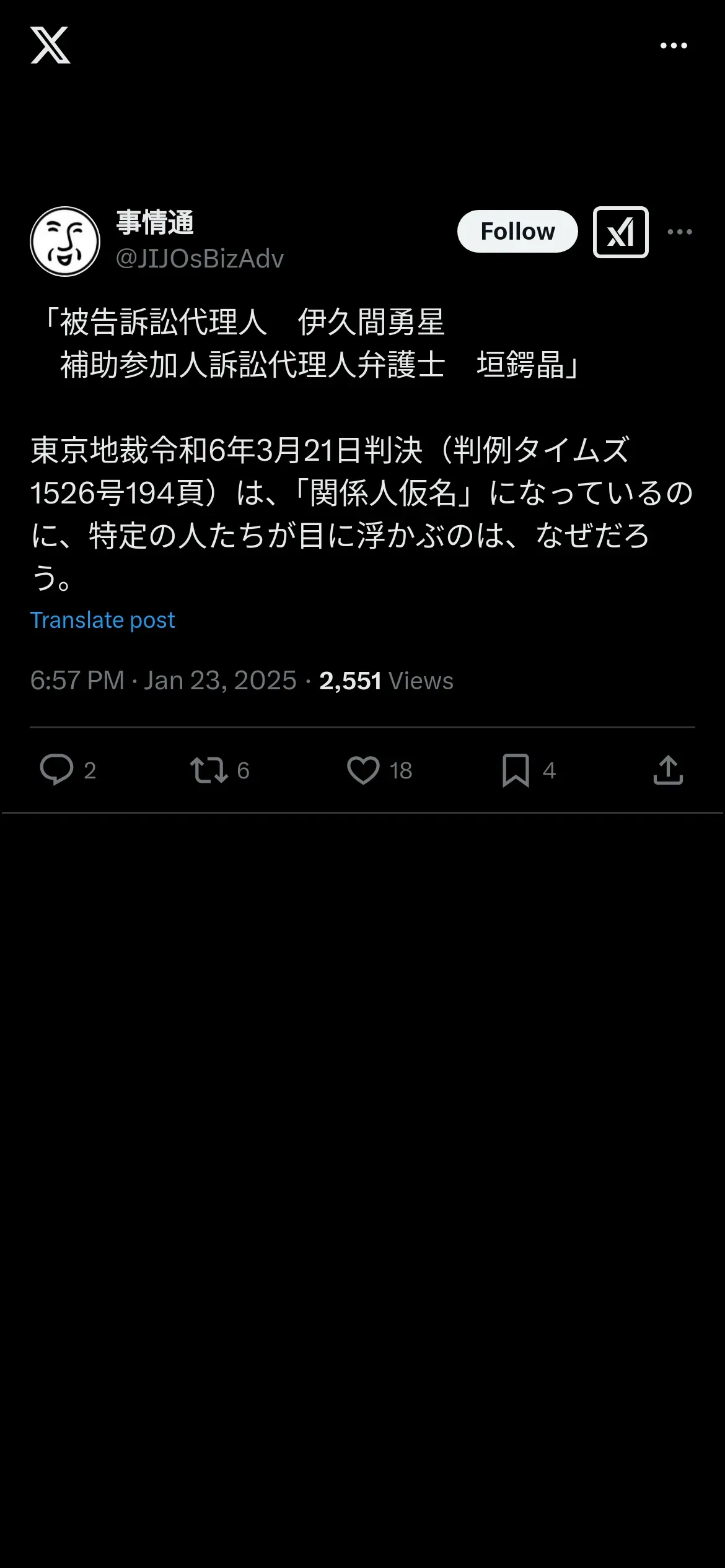This screenshot has height=1568, width=725.
Task: Open the Grok icon beside Follow
Action: point(621,232)
